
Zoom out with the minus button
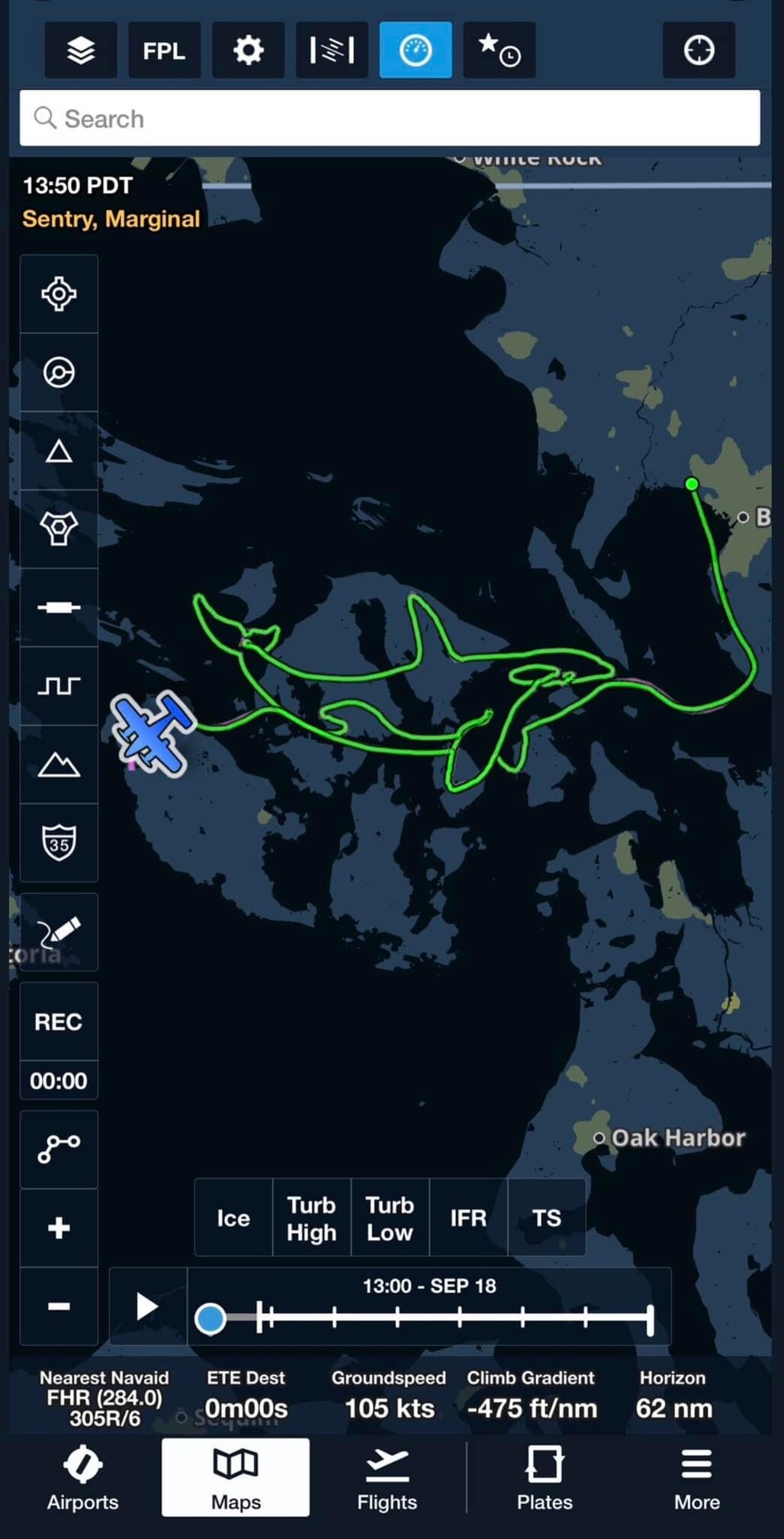coord(59,1306)
